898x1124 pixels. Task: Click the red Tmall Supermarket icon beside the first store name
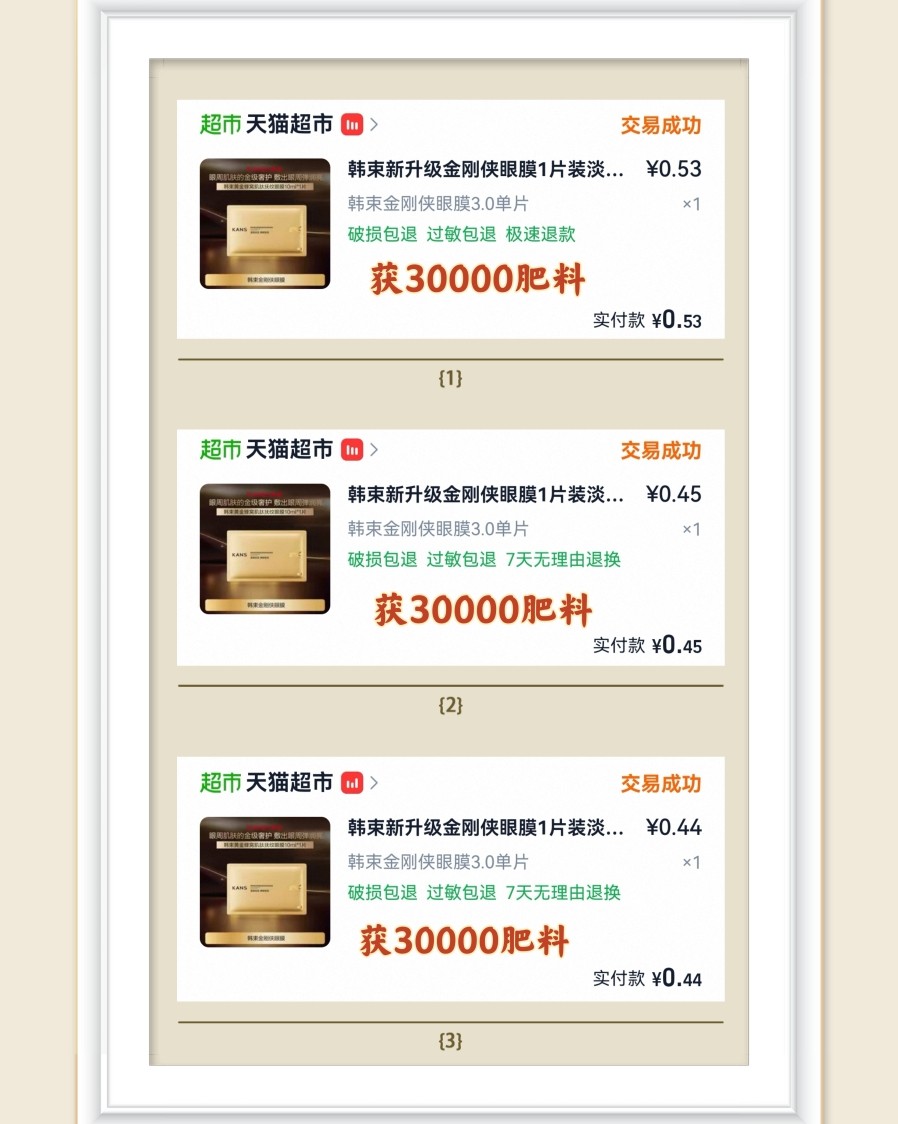click(x=352, y=125)
